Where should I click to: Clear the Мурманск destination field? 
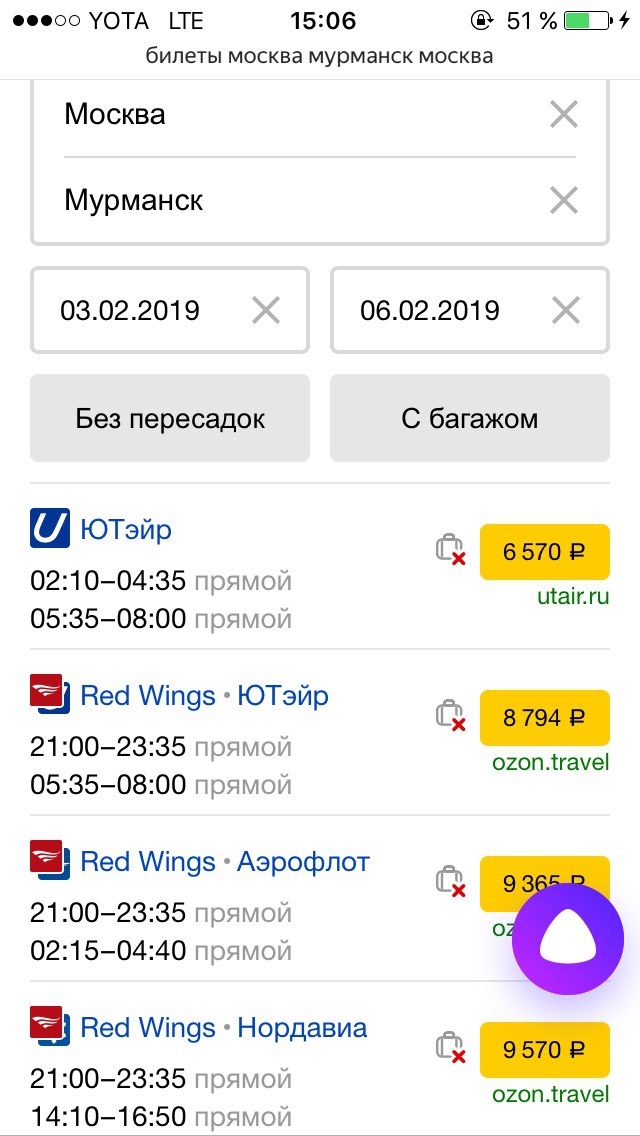tap(563, 200)
